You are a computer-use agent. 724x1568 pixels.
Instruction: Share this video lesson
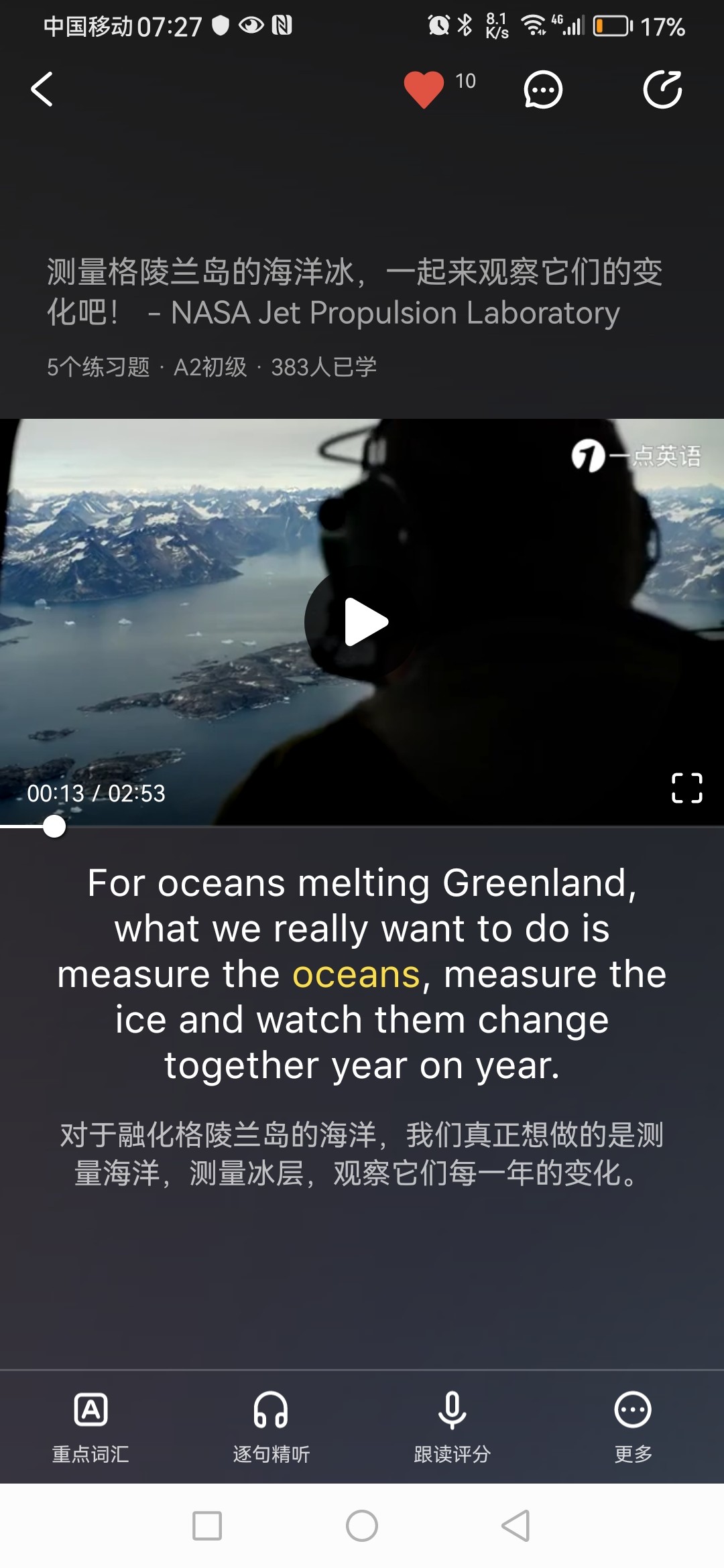click(662, 89)
